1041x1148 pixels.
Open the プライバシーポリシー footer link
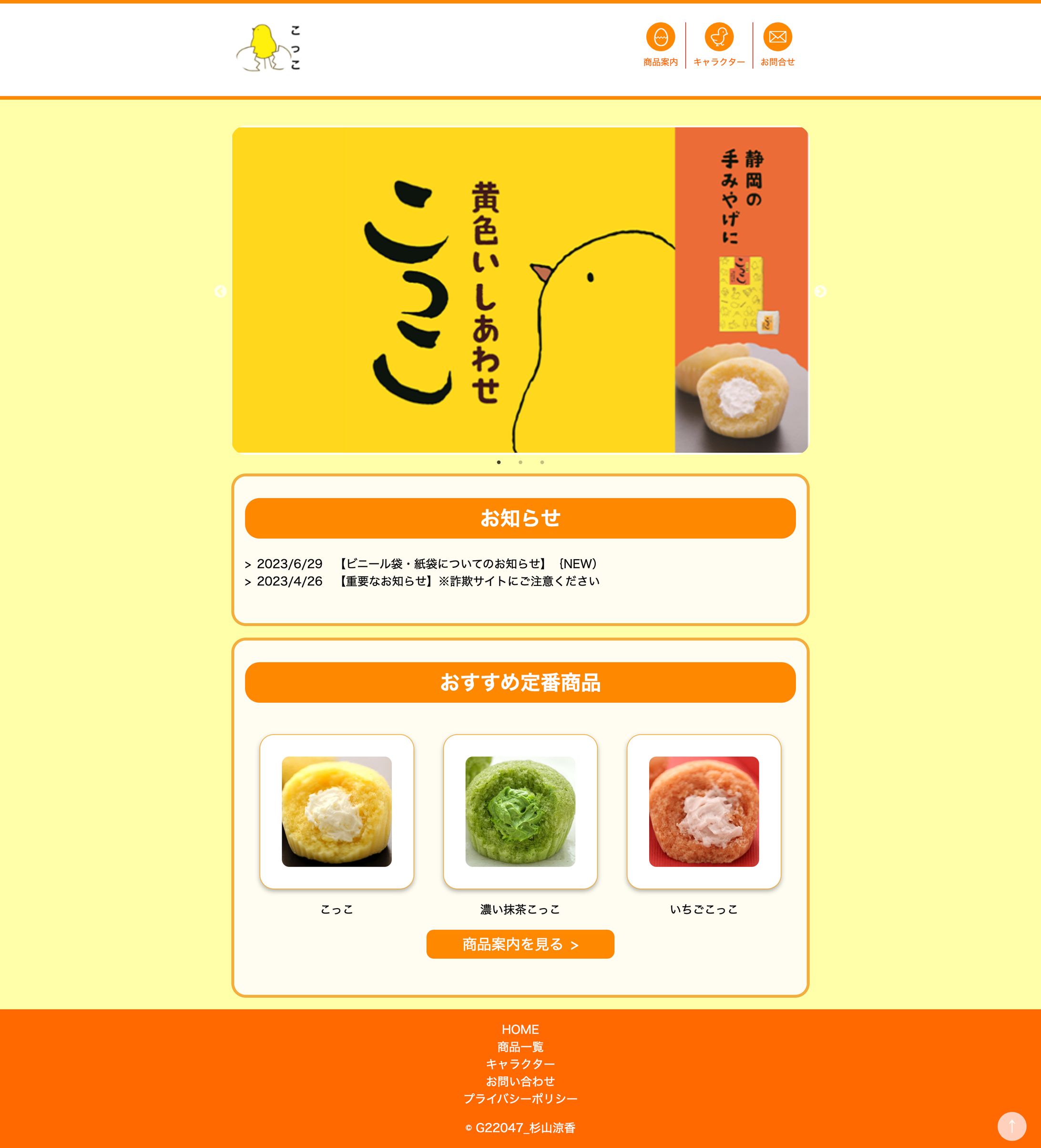520,1098
